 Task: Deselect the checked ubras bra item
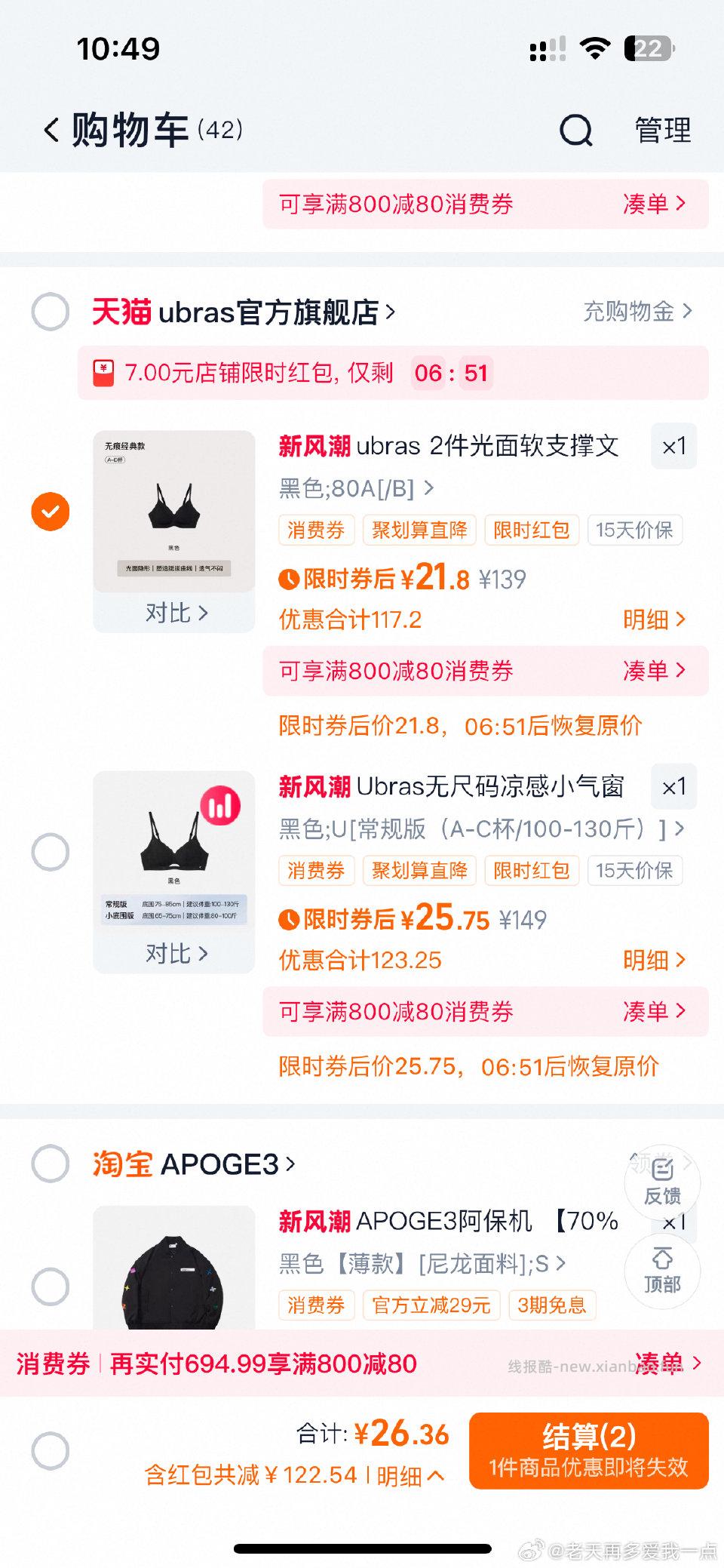(51, 510)
